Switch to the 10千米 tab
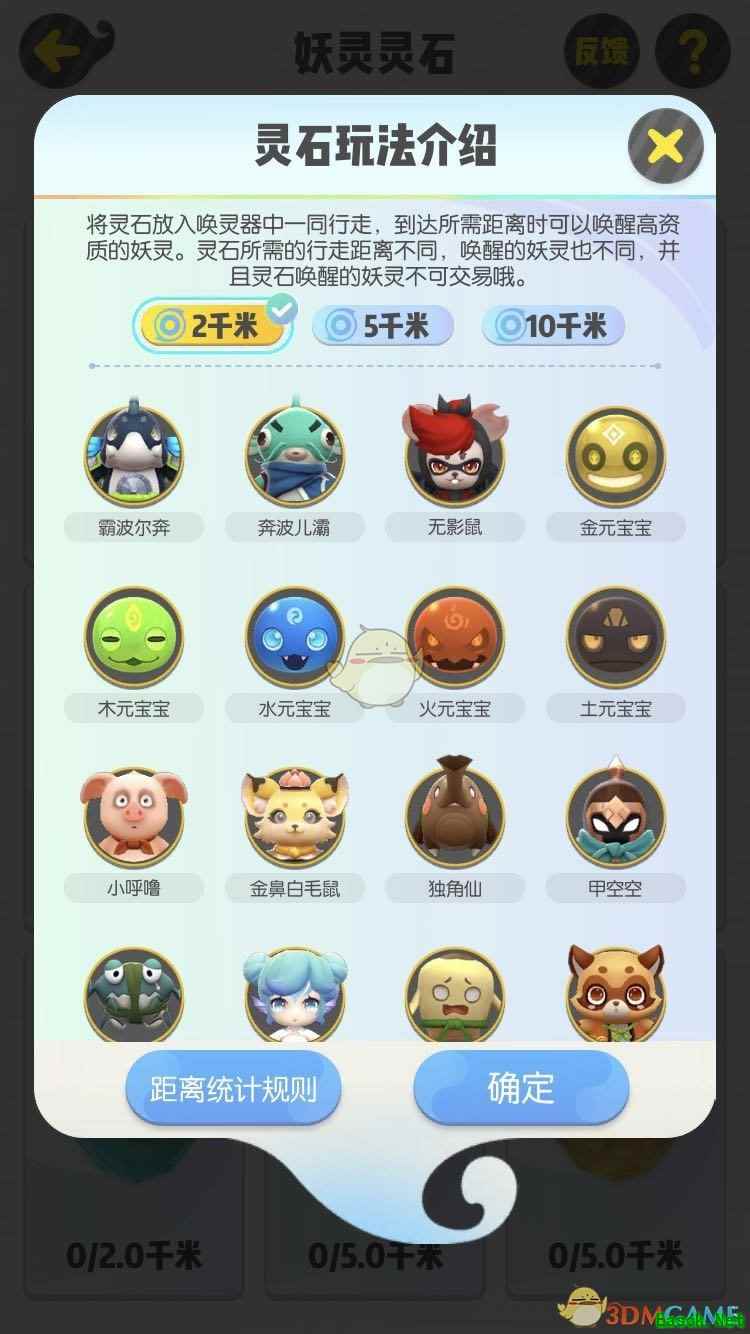 (x=553, y=326)
